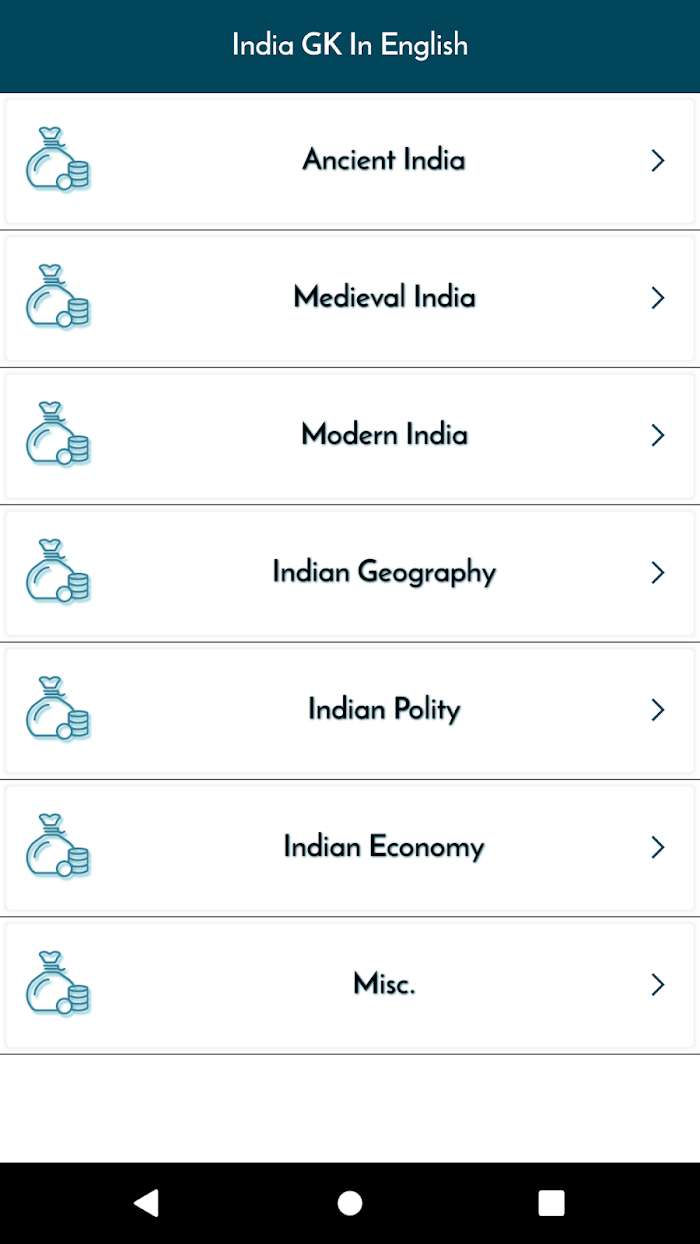Select Indian Economy from the list
The height and width of the screenshot is (1244, 700).
click(350, 848)
